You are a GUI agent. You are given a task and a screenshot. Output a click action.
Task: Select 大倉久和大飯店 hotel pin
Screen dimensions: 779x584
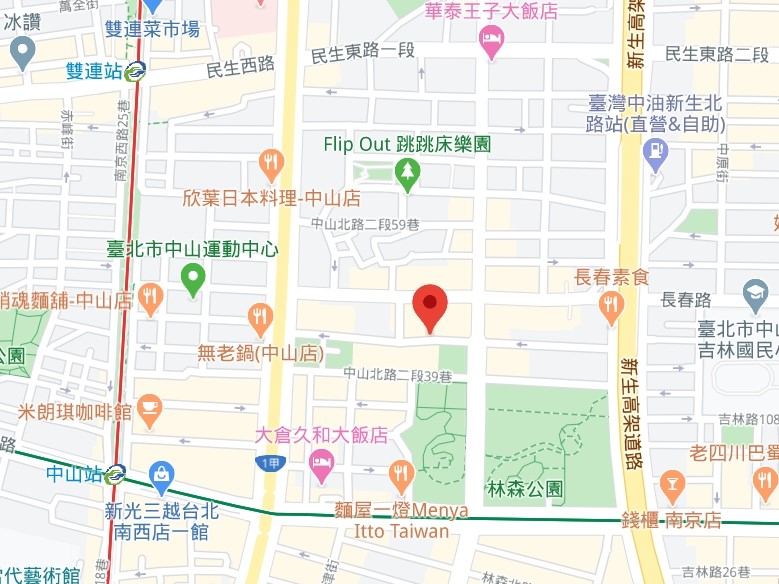click(x=321, y=462)
